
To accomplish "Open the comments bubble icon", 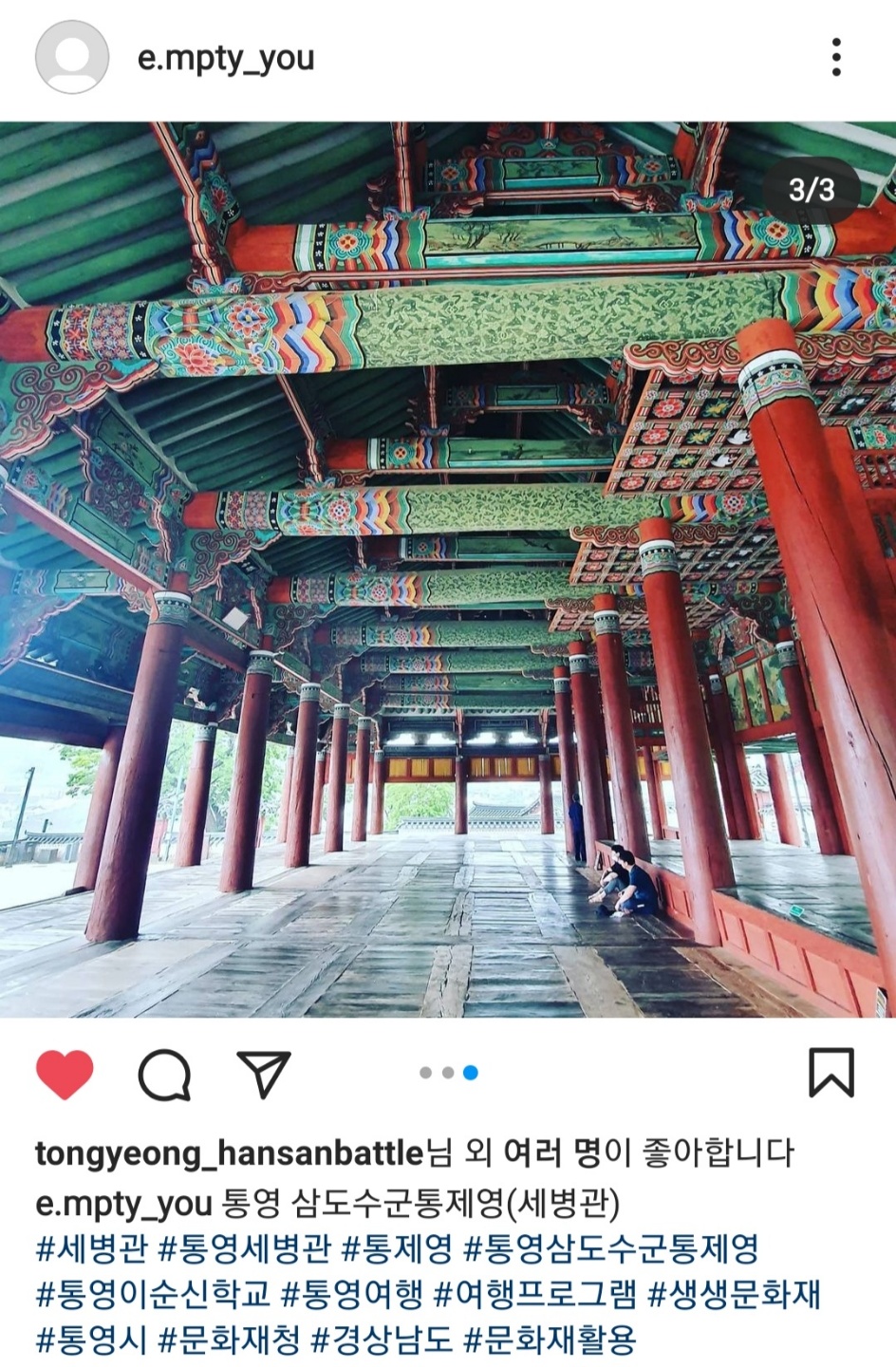I will (x=164, y=1074).
